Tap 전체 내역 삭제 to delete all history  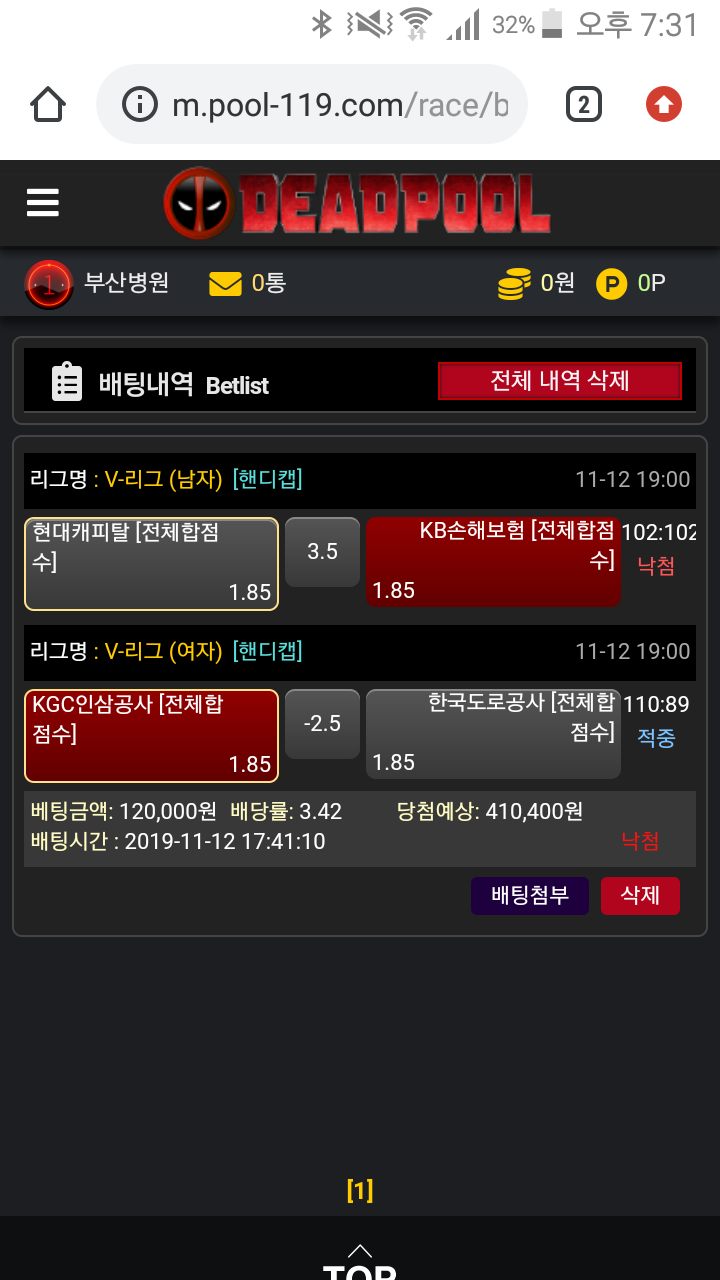560,381
